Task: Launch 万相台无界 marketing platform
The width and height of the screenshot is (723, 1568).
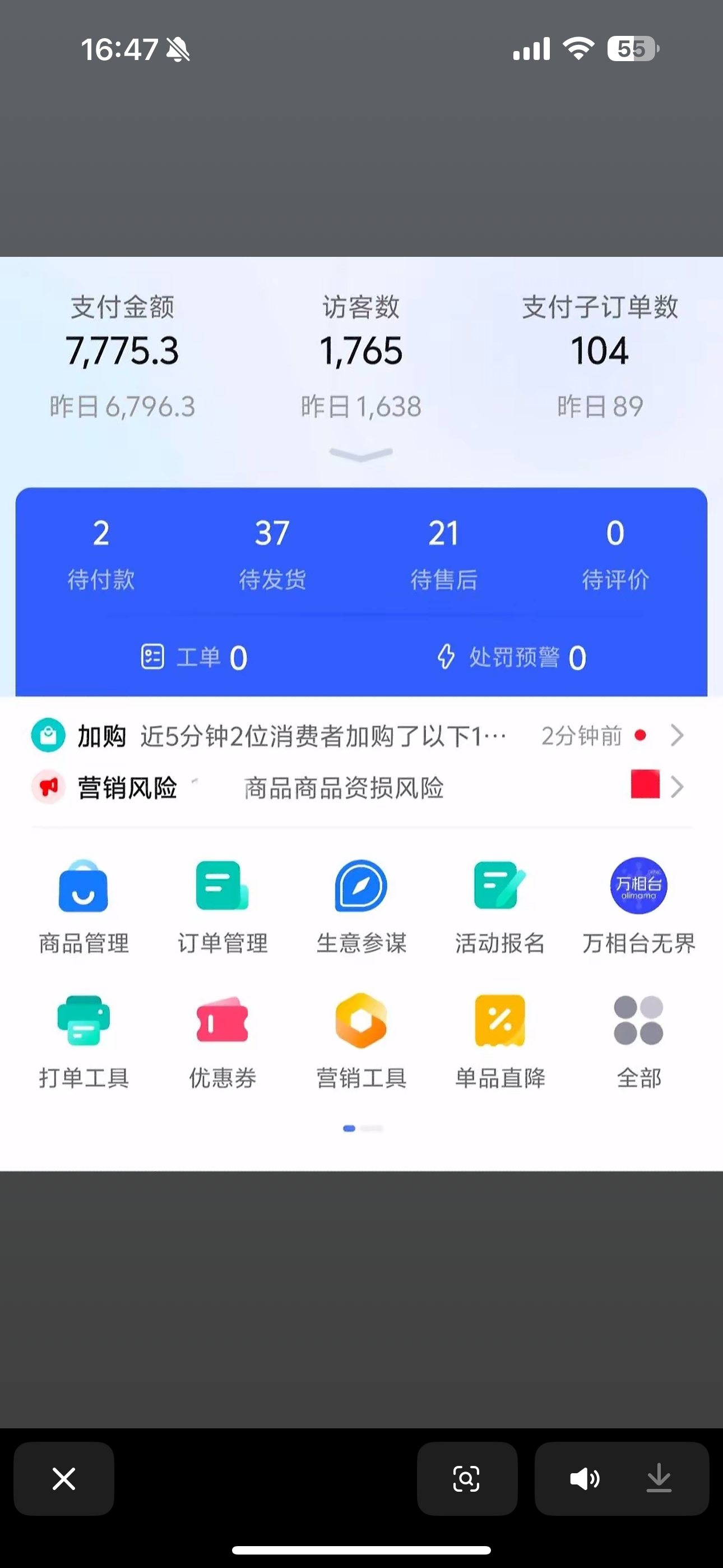Action: pyautogui.click(x=638, y=907)
